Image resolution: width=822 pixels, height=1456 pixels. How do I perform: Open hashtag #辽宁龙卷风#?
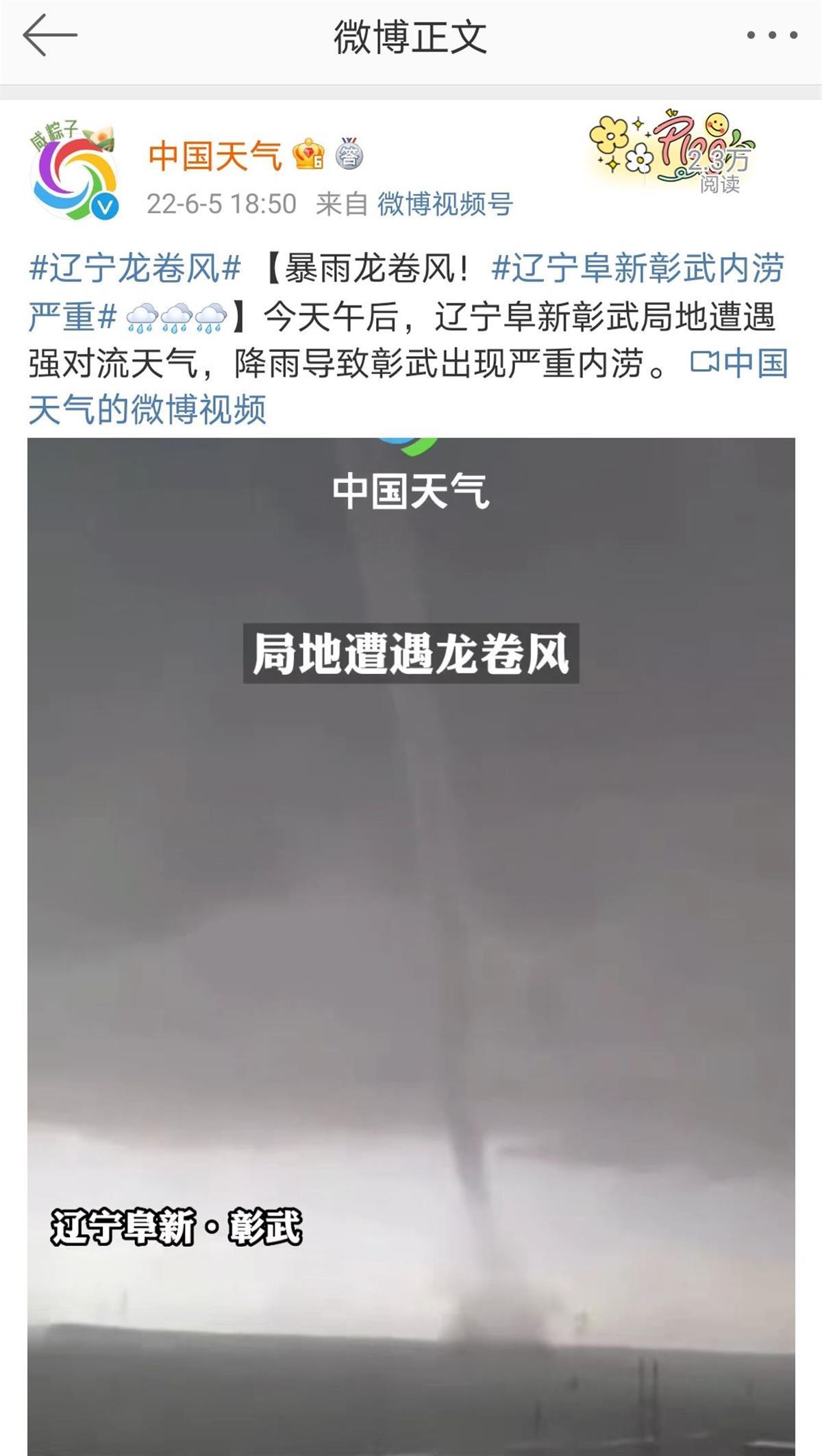point(135,268)
